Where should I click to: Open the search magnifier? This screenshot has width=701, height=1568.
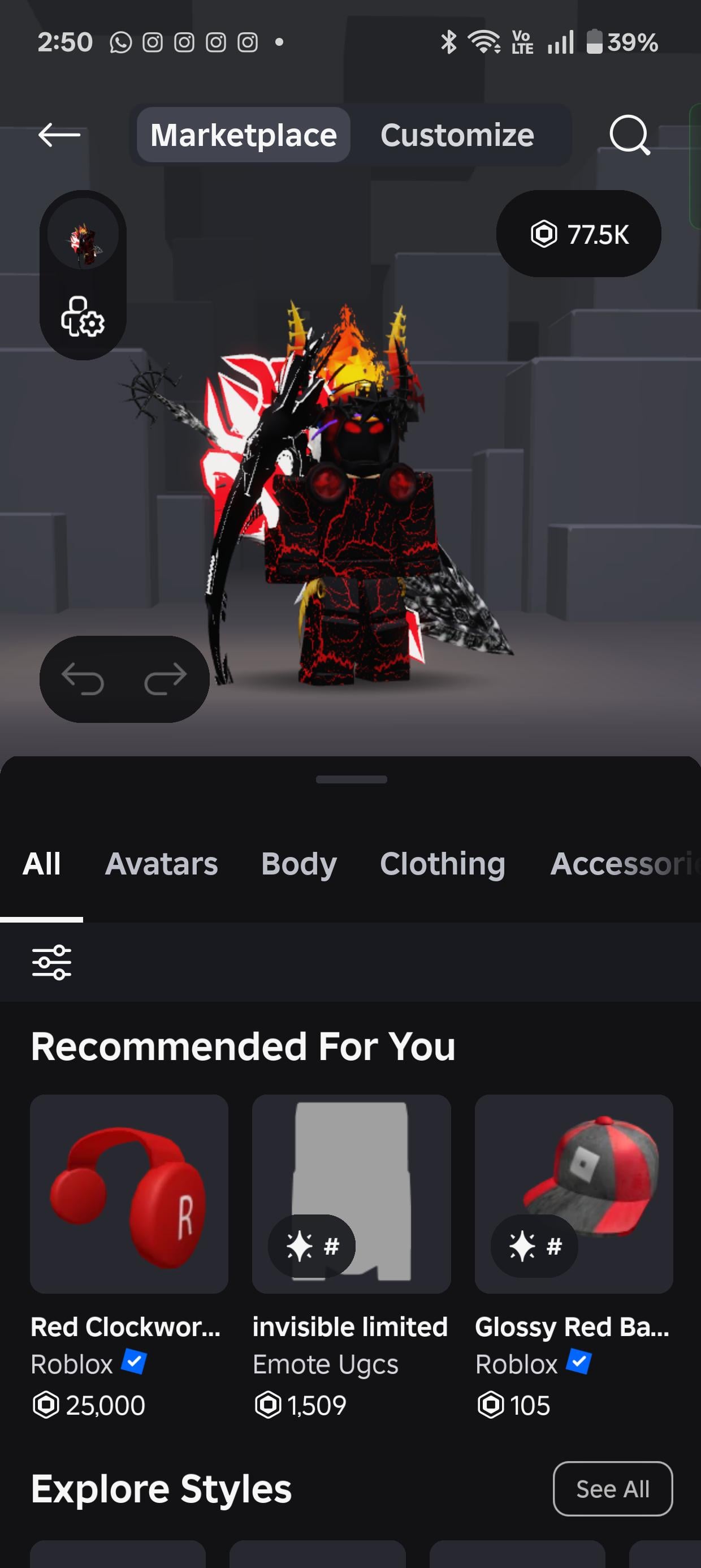pos(629,135)
